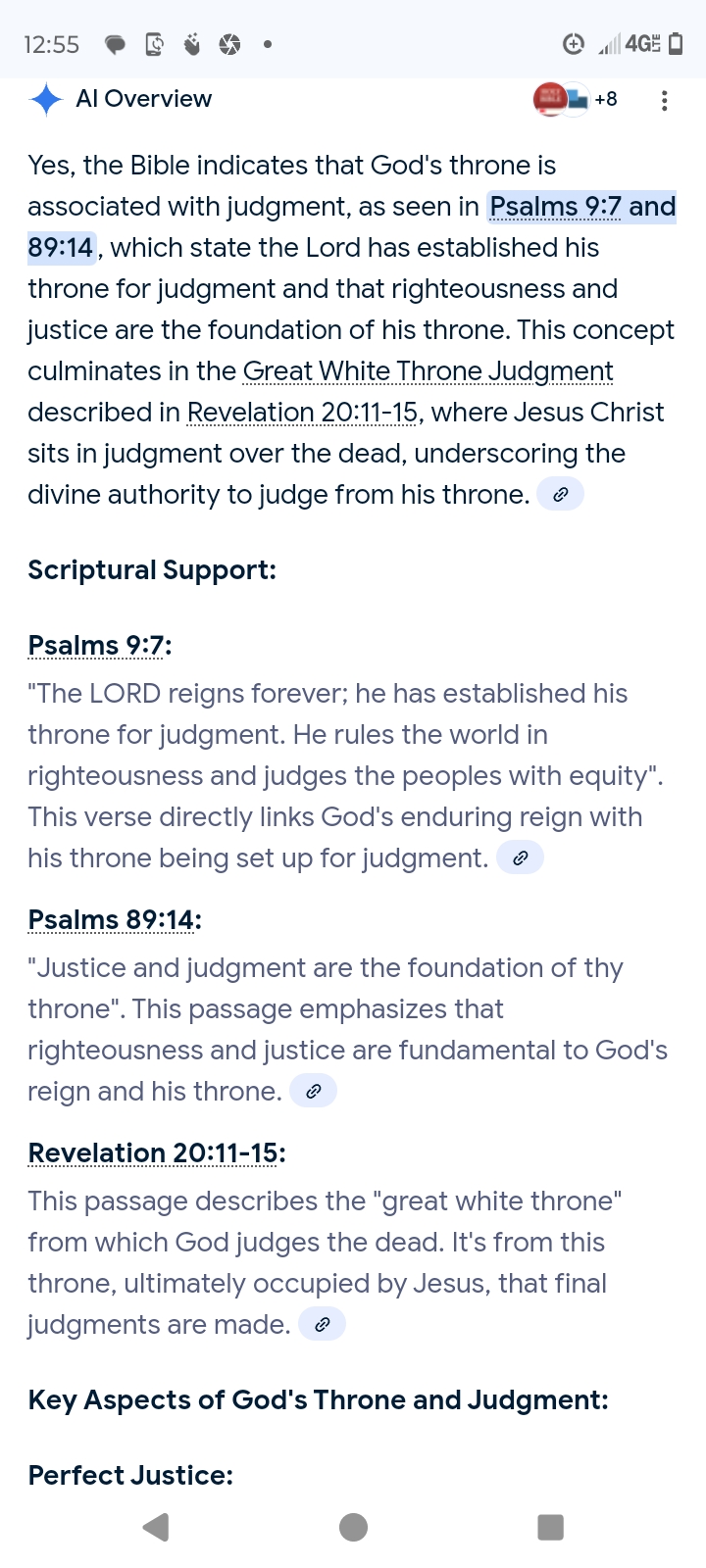The image size is (706, 1568).
Task: Open Revelation 20:11-15 link in the summary paragraph
Action: point(303,413)
